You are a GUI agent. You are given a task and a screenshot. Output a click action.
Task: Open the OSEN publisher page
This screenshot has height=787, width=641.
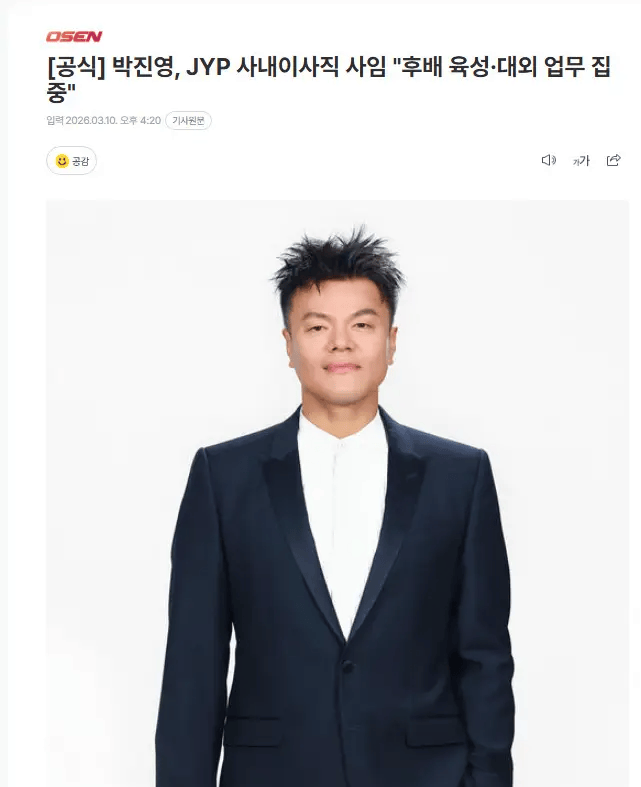73,37
